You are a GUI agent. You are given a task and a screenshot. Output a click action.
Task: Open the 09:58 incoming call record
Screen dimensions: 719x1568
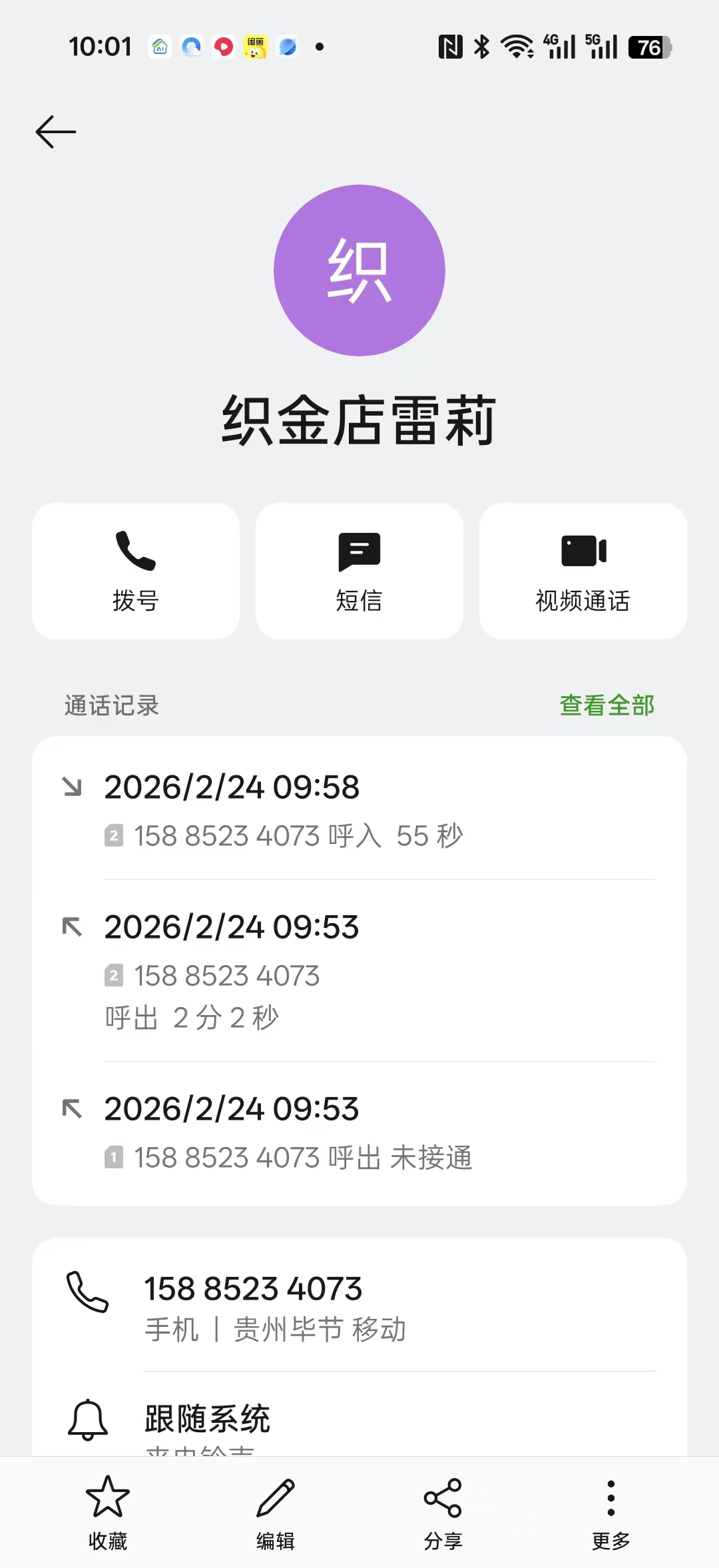pyautogui.click(x=359, y=810)
